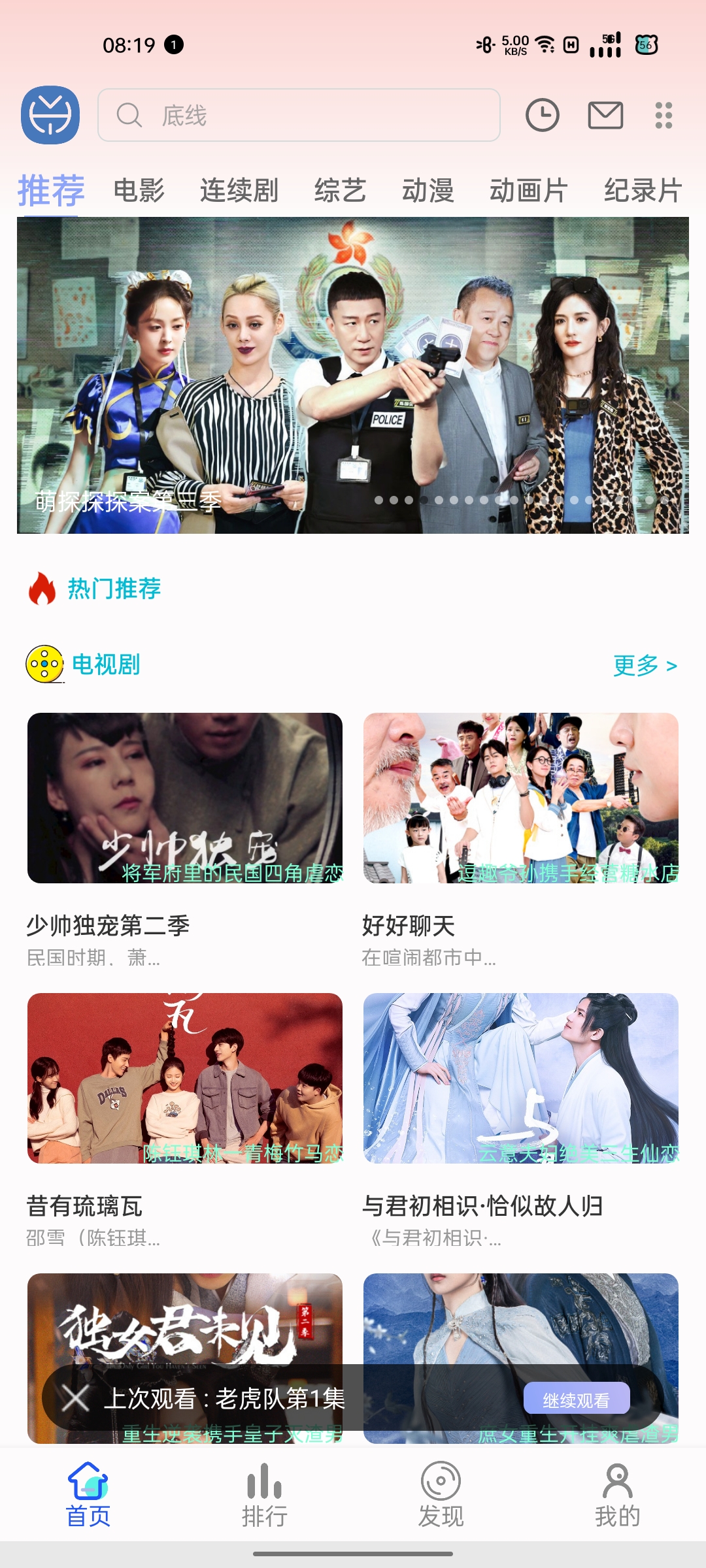706x1568 pixels.
Task: Open the messages envelope icon
Action: [605, 116]
